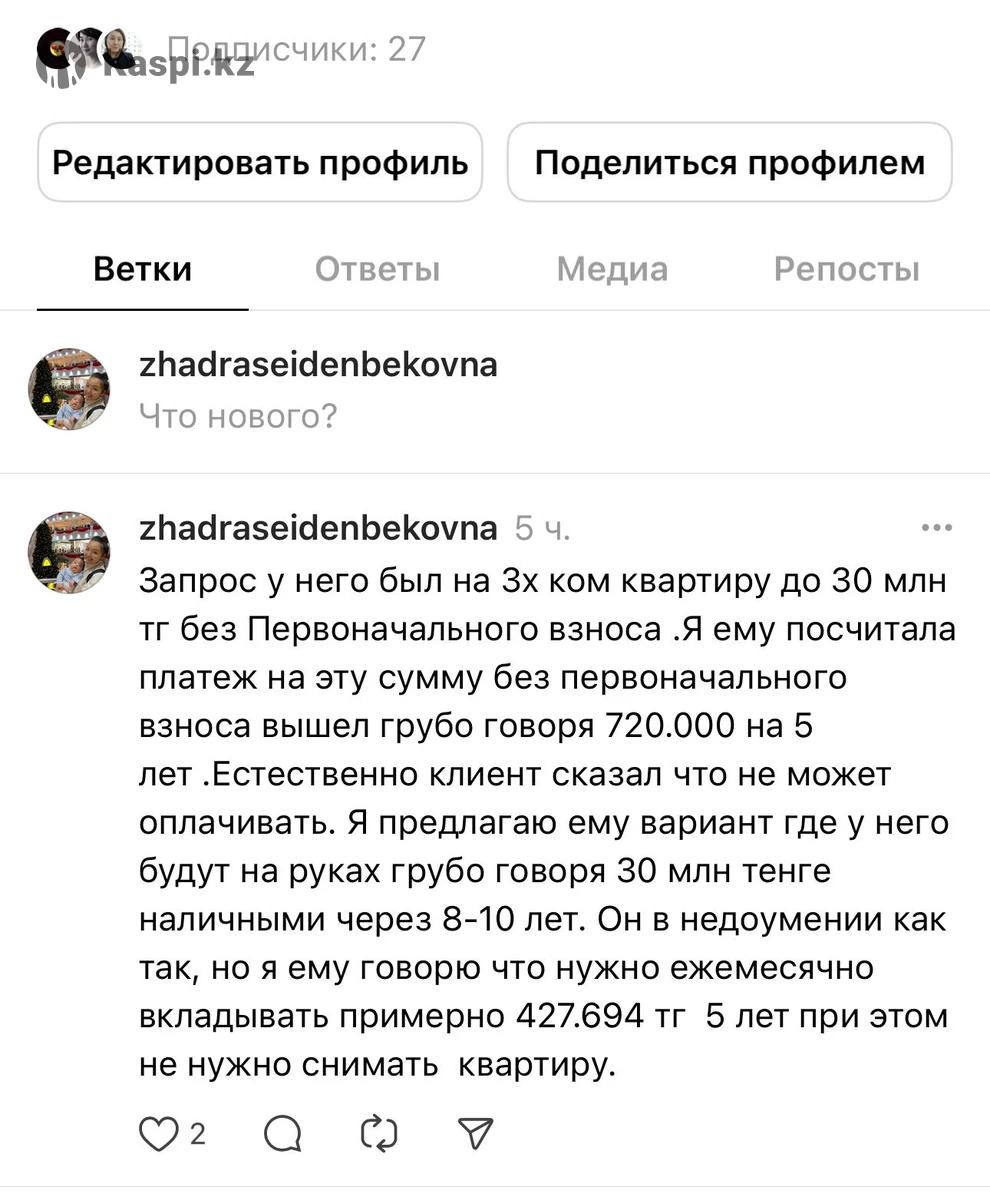Switch to the Репосты tab
The image size is (990, 1200).
[846, 269]
